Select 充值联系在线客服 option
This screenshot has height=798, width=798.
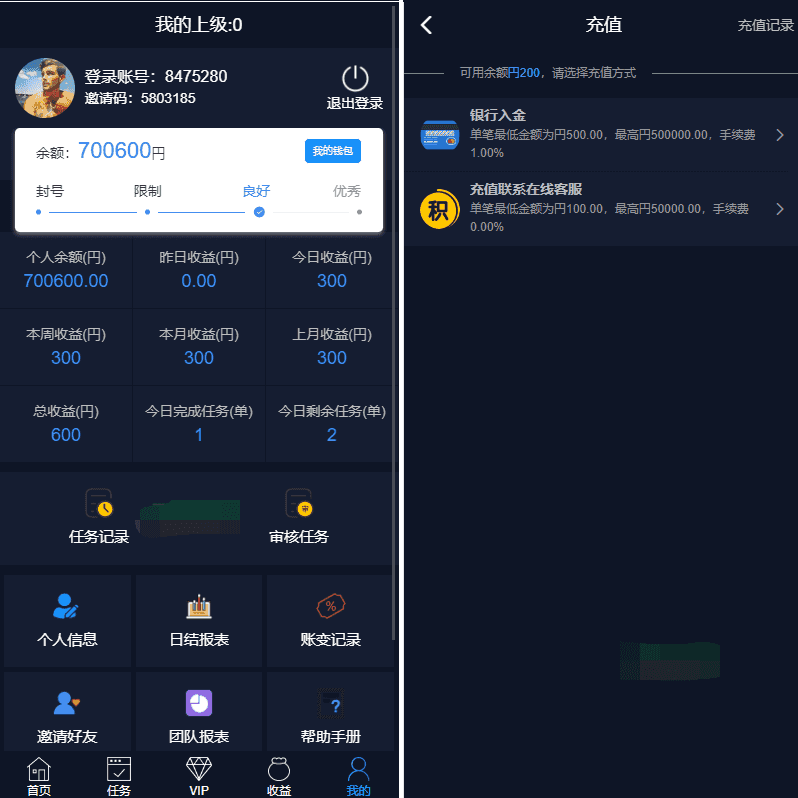pyautogui.click(x=602, y=208)
